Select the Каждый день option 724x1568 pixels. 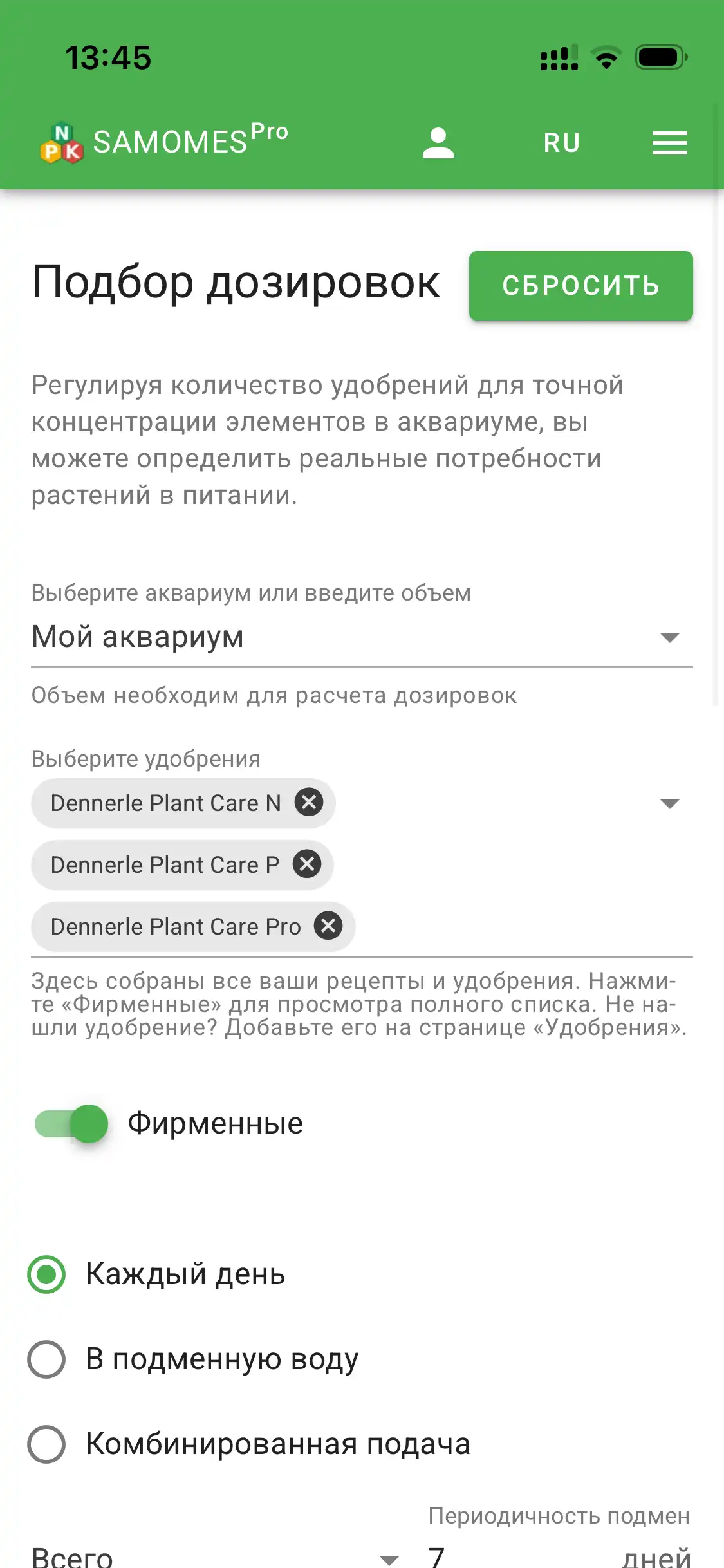point(46,1274)
